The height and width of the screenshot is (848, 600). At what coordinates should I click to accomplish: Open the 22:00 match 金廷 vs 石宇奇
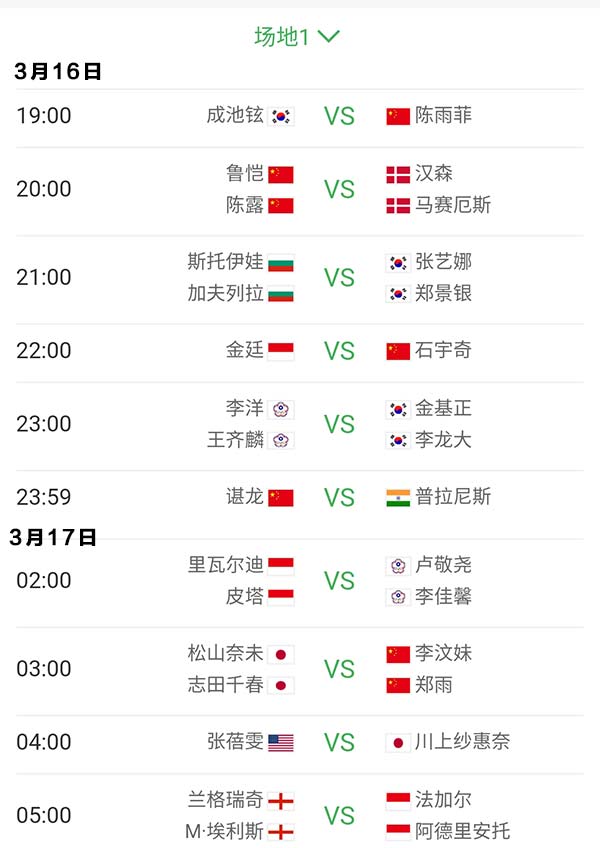pos(300,350)
